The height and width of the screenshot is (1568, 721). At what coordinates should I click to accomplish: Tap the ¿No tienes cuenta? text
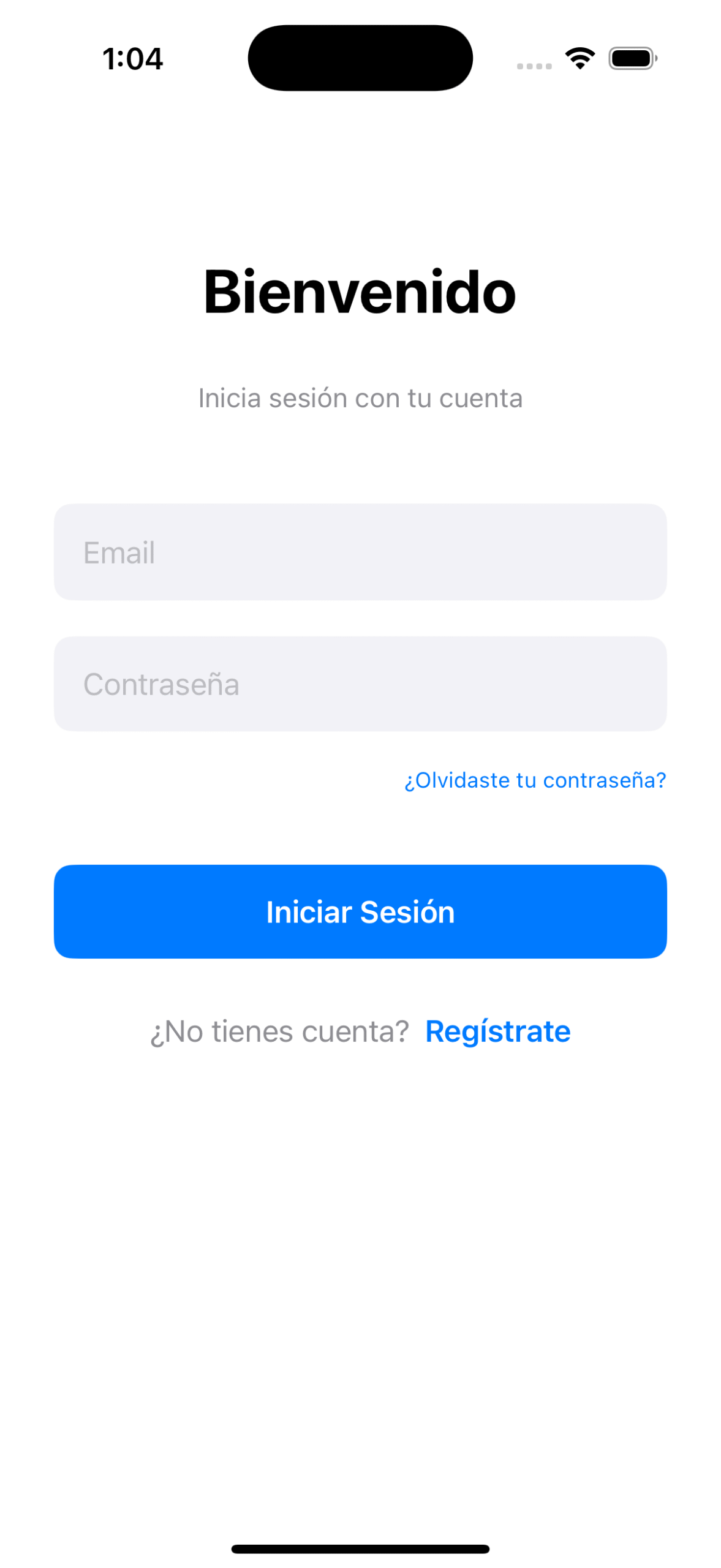point(279,1030)
